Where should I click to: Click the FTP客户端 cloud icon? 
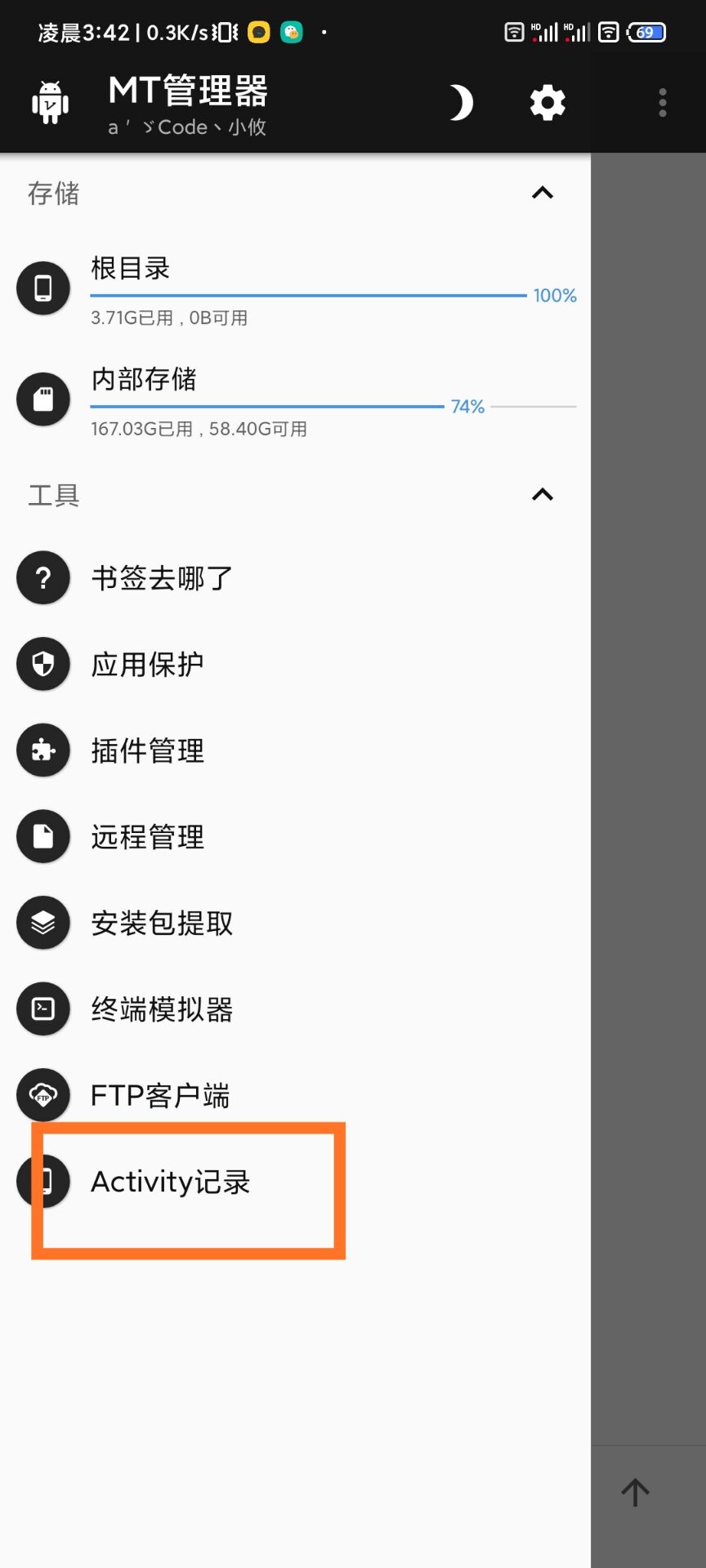coord(42,1095)
